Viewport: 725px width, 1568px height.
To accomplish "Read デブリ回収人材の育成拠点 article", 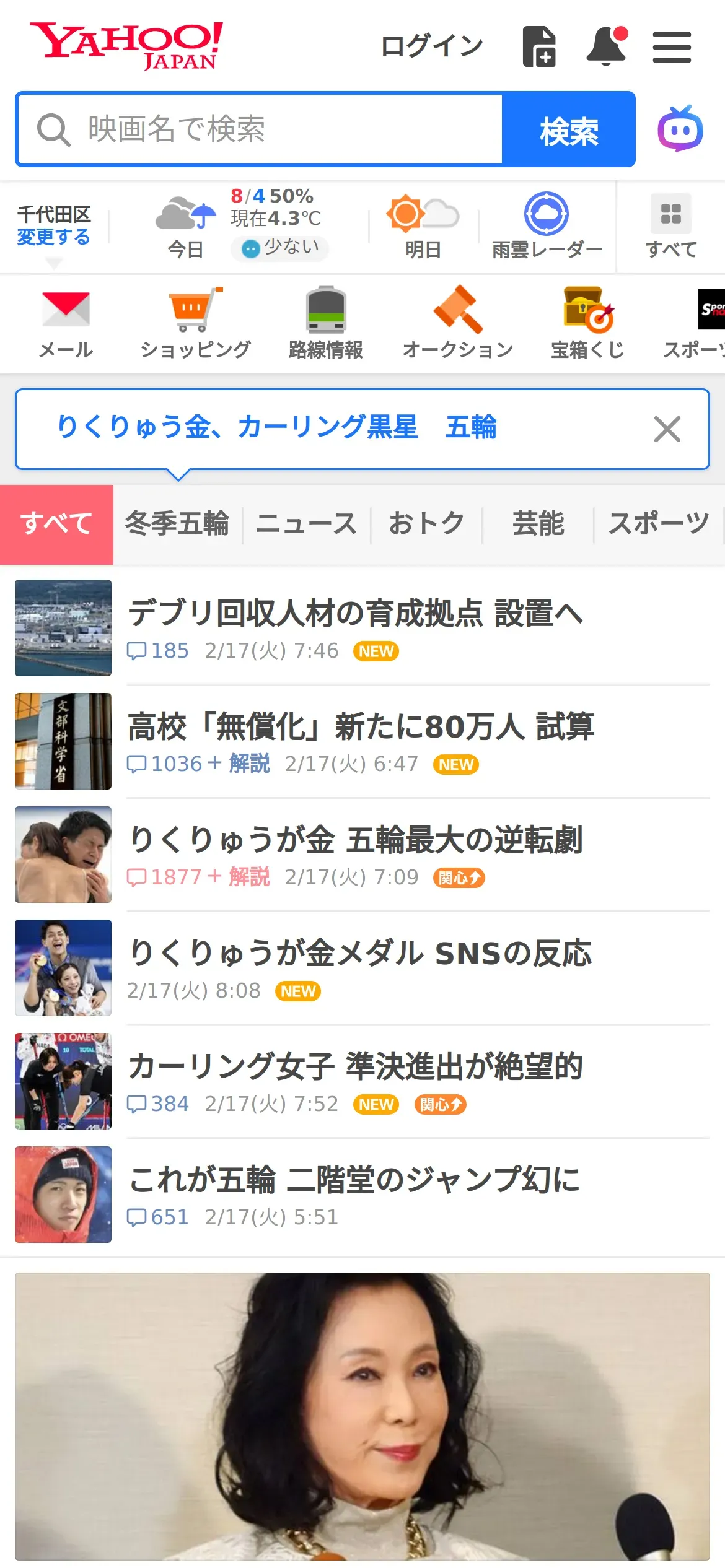I will click(355, 613).
